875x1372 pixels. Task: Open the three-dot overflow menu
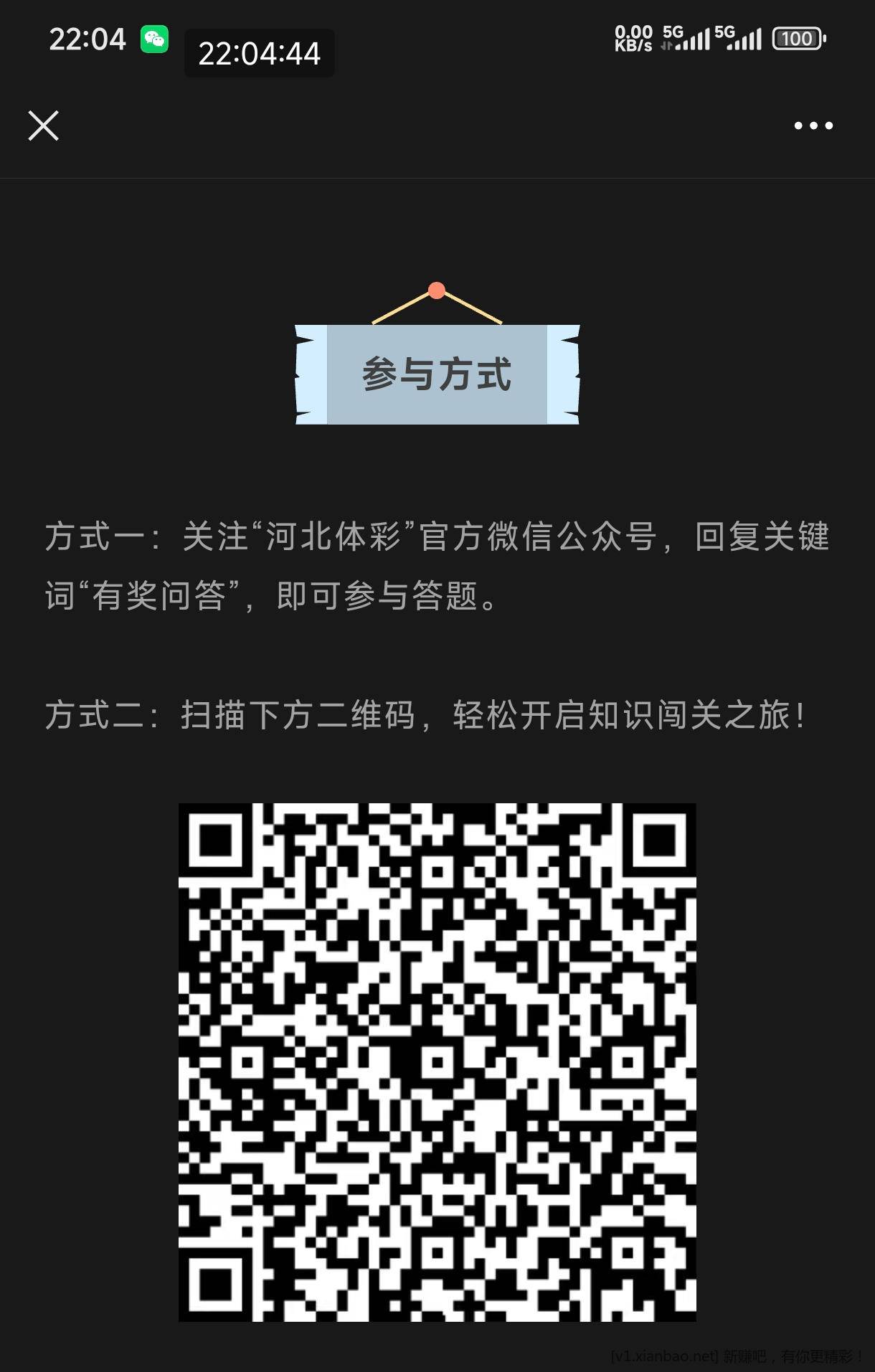coord(813,126)
